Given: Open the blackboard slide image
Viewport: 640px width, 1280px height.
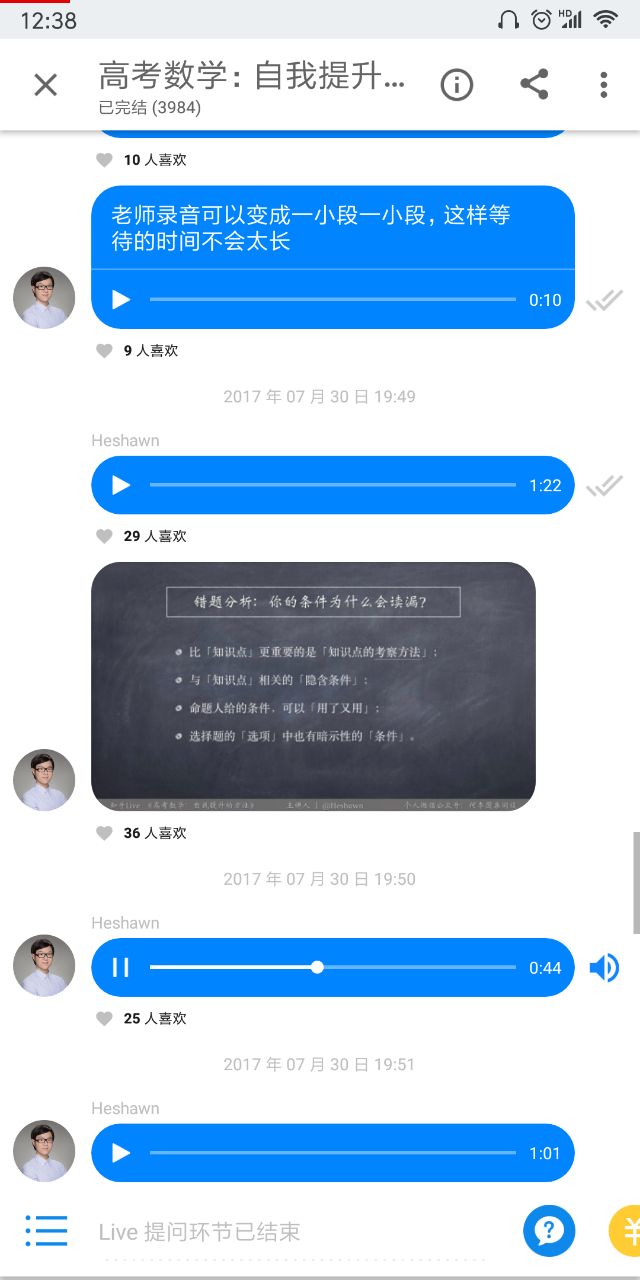Looking at the screenshot, I should (313, 686).
